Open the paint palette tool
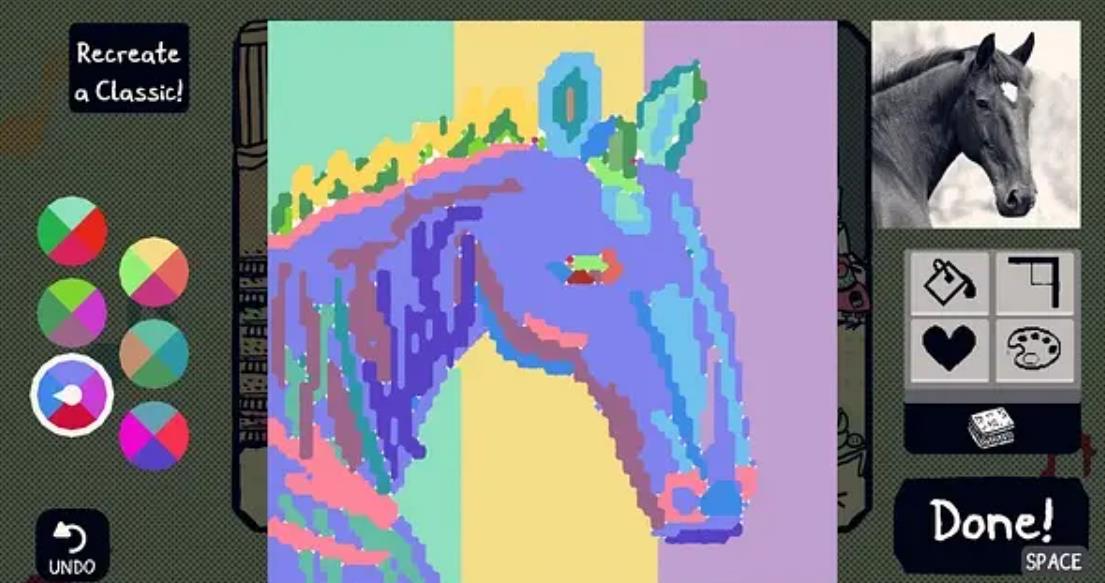The width and height of the screenshot is (1105, 583). pyautogui.click(x=1033, y=349)
